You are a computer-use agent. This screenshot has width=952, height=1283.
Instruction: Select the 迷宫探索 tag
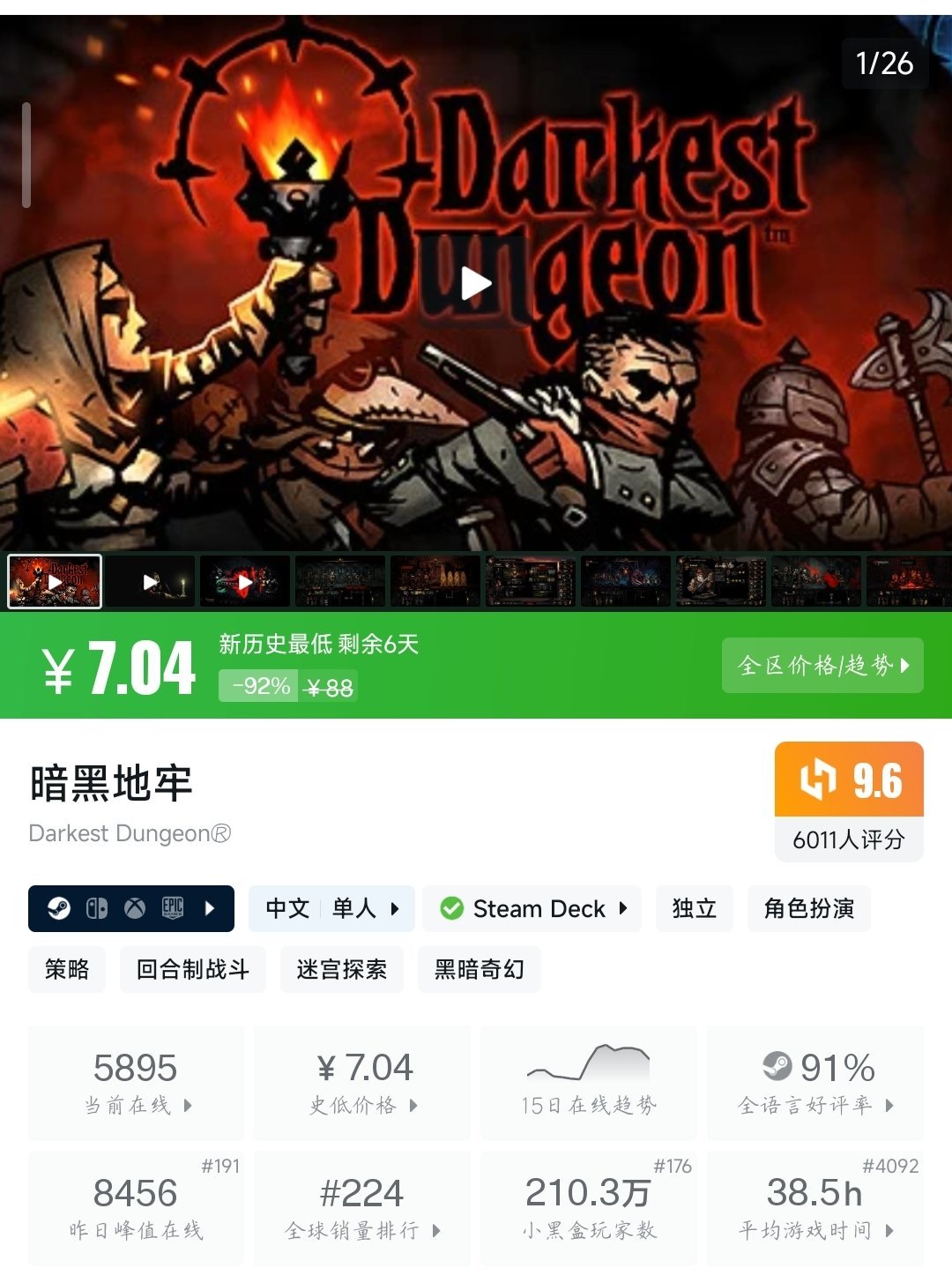pyautogui.click(x=341, y=969)
